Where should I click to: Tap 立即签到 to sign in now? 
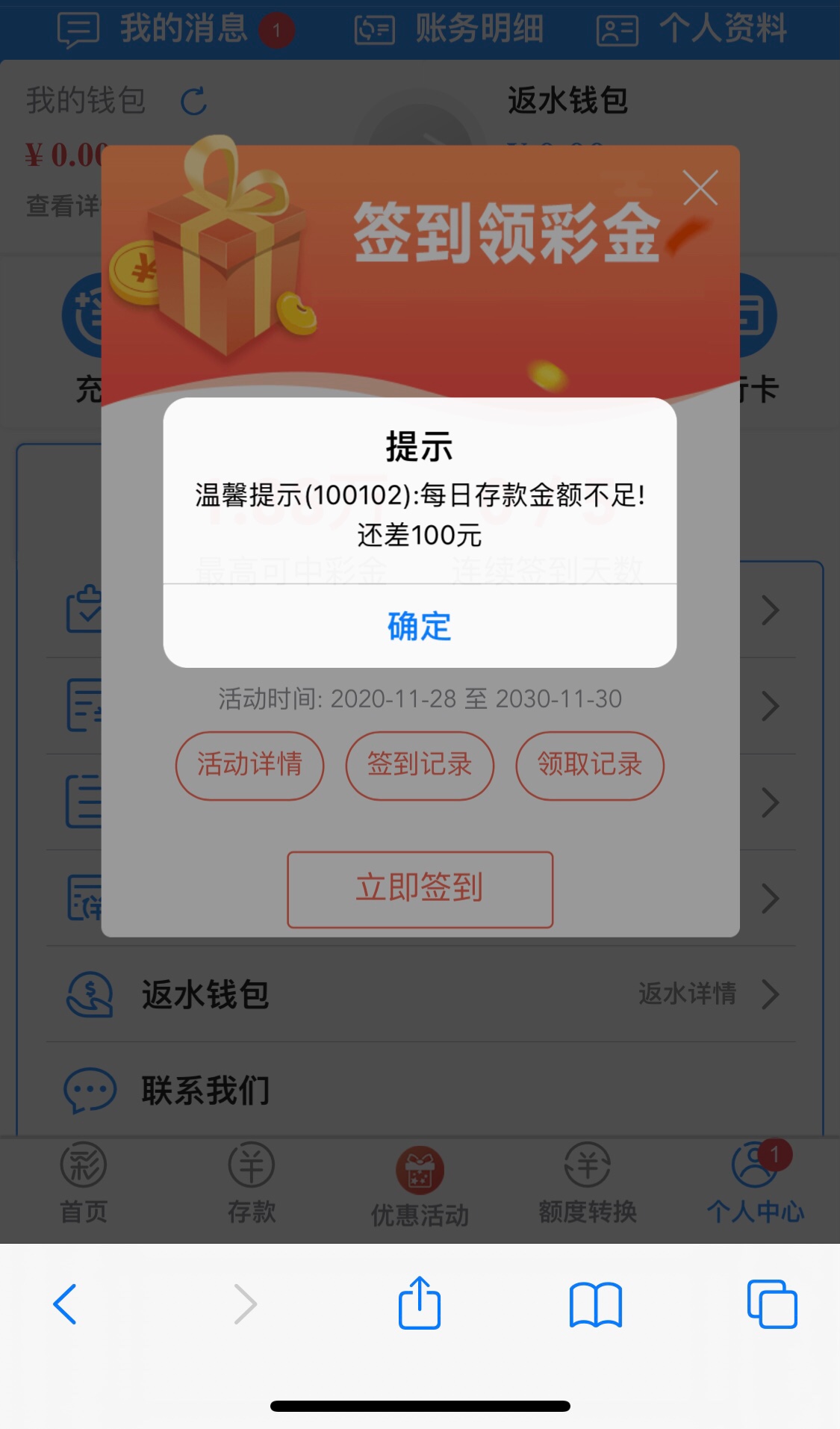(420, 889)
